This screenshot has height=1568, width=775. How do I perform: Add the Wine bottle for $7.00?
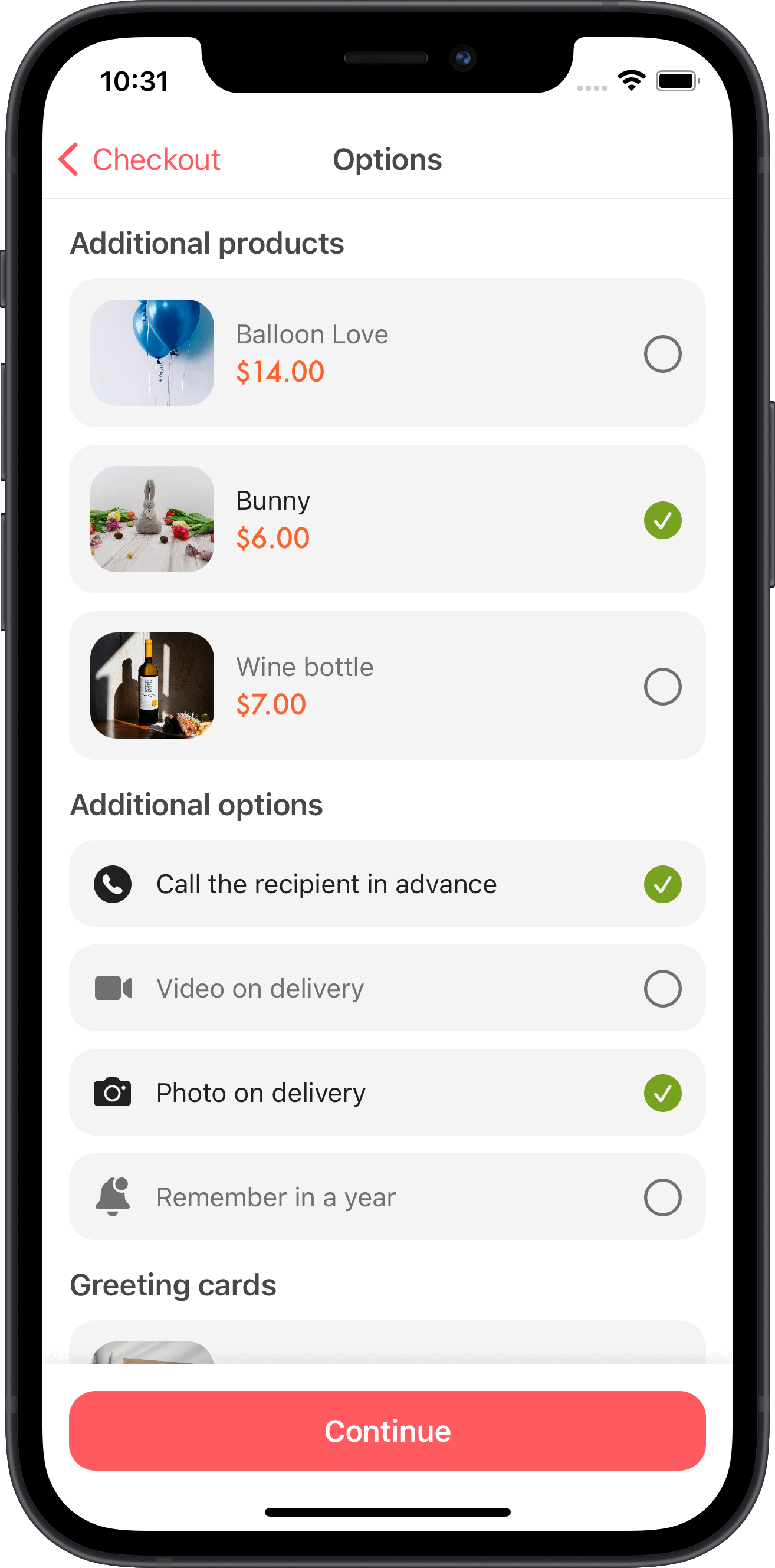click(x=662, y=687)
